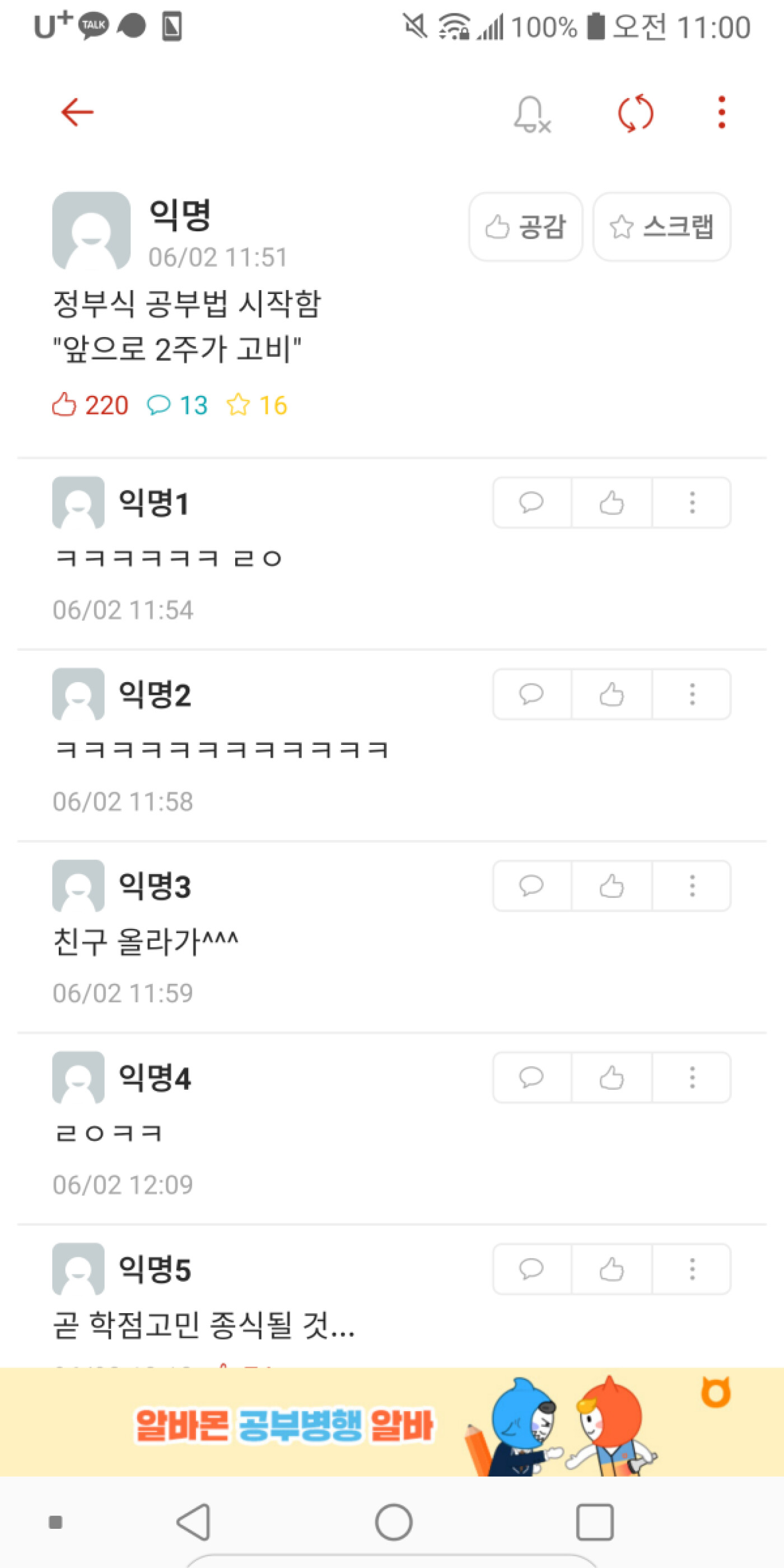Tap the system home button

tap(393, 1522)
